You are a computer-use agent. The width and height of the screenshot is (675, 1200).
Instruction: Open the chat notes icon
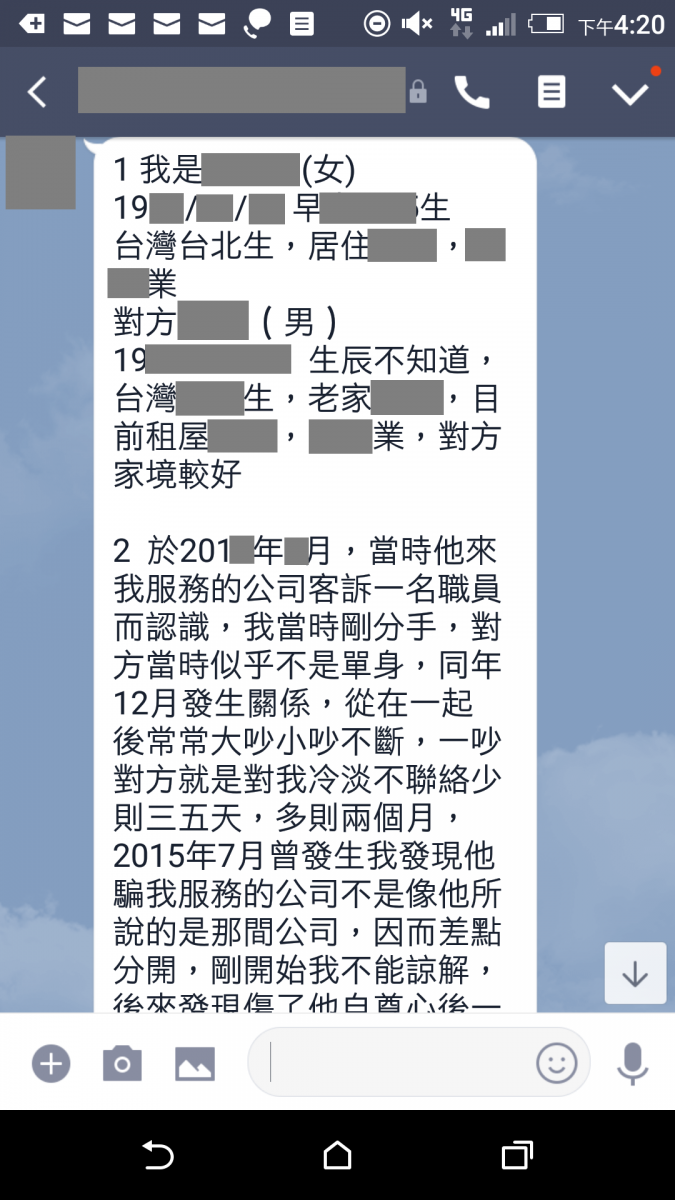551,92
